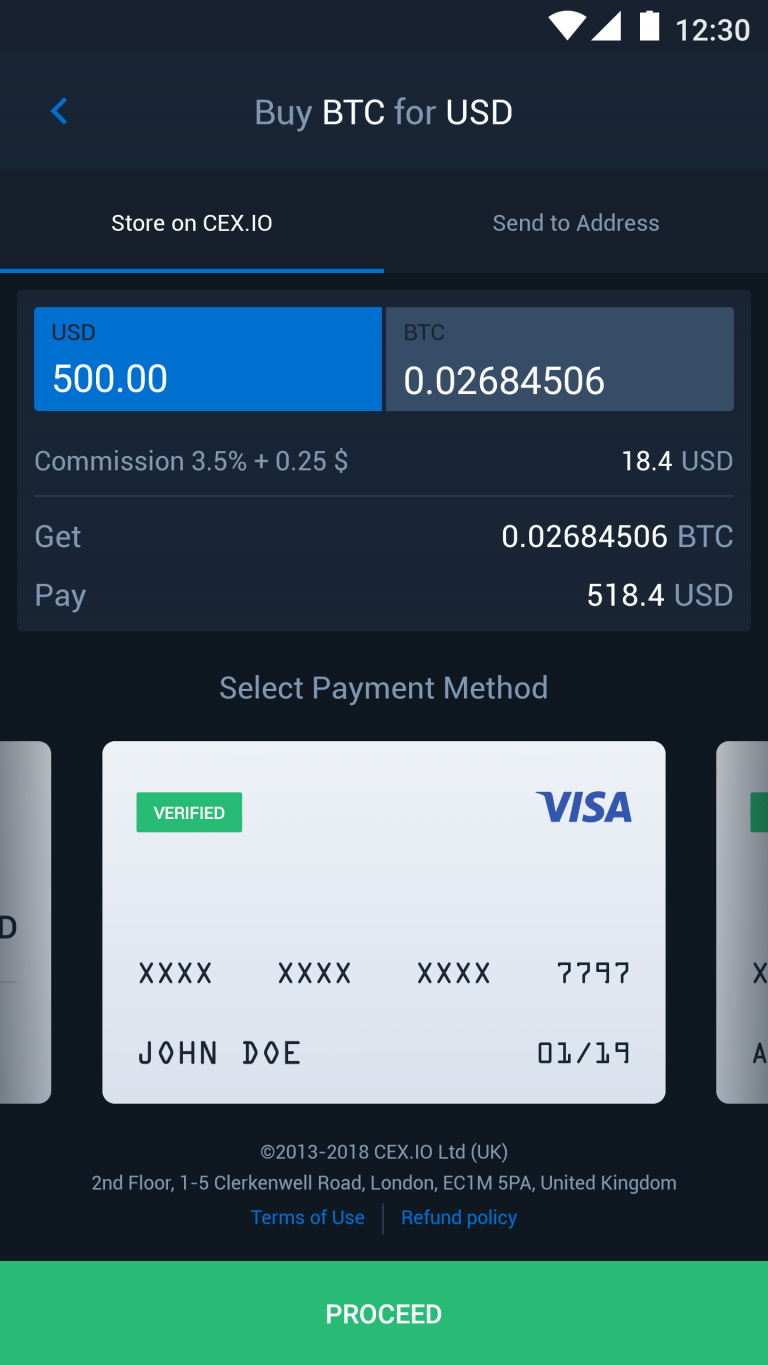Edit the BTC amount field

pos(560,359)
